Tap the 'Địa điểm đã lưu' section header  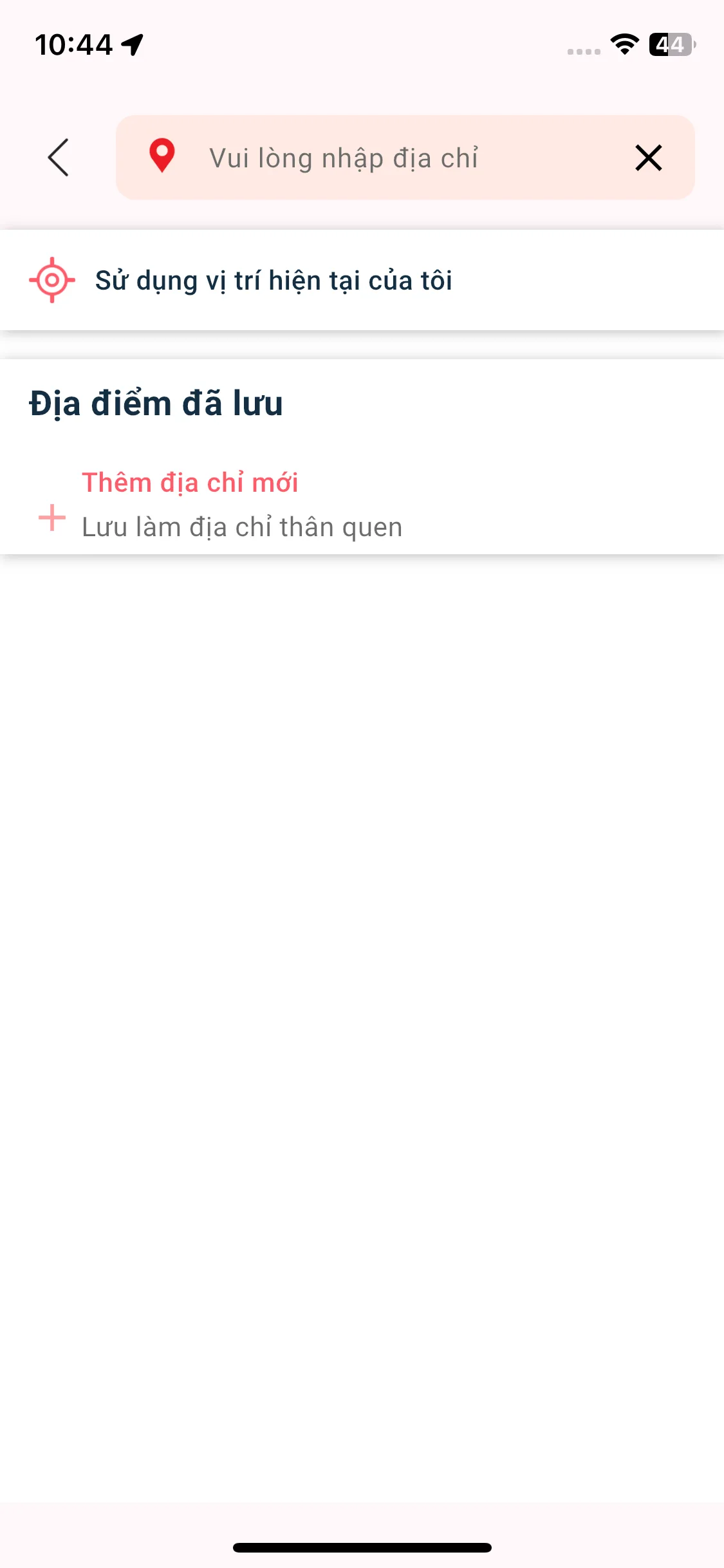pos(155,403)
